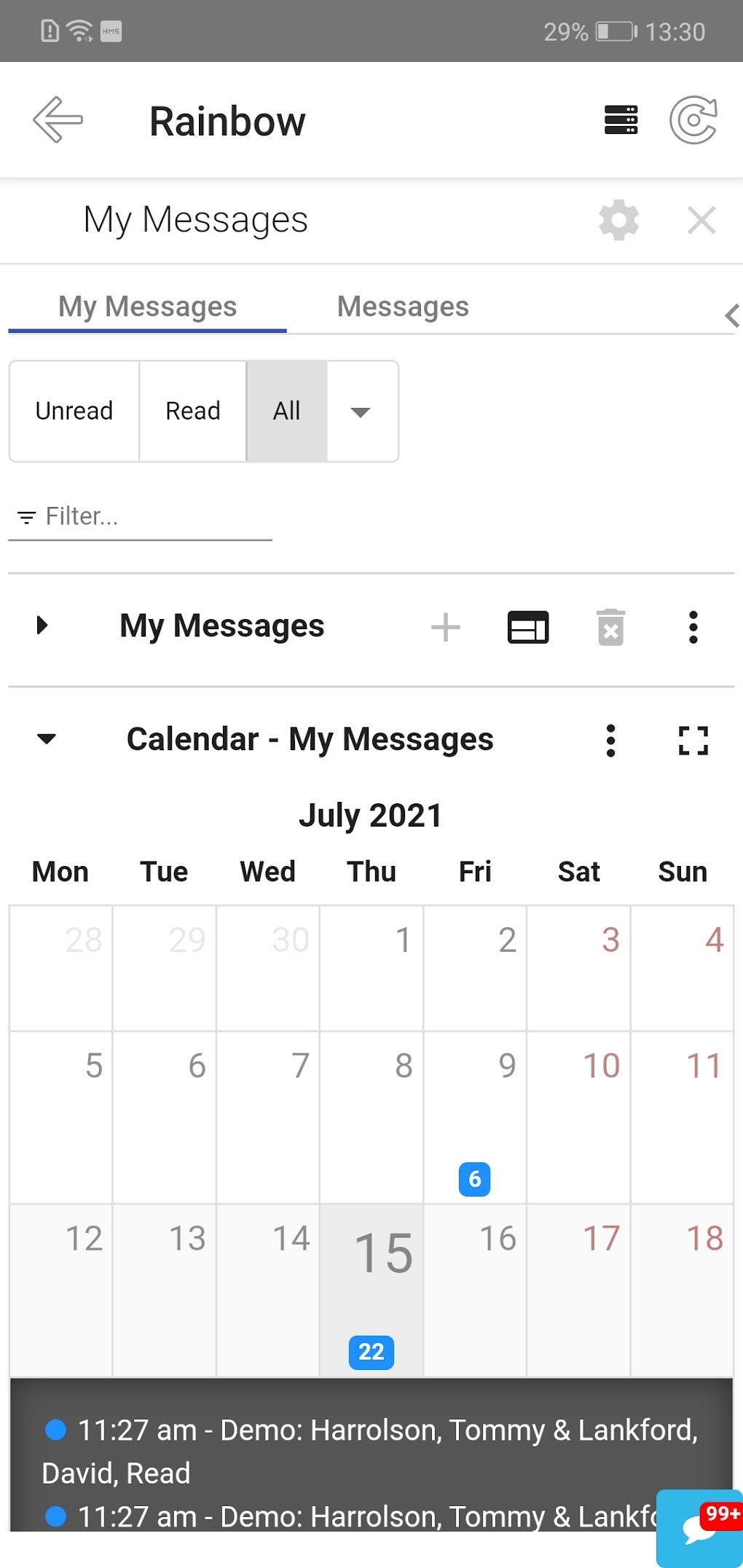This screenshot has width=743, height=1568.
Task: Switch to the Messages tab
Action: pyautogui.click(x=403, y=307)
